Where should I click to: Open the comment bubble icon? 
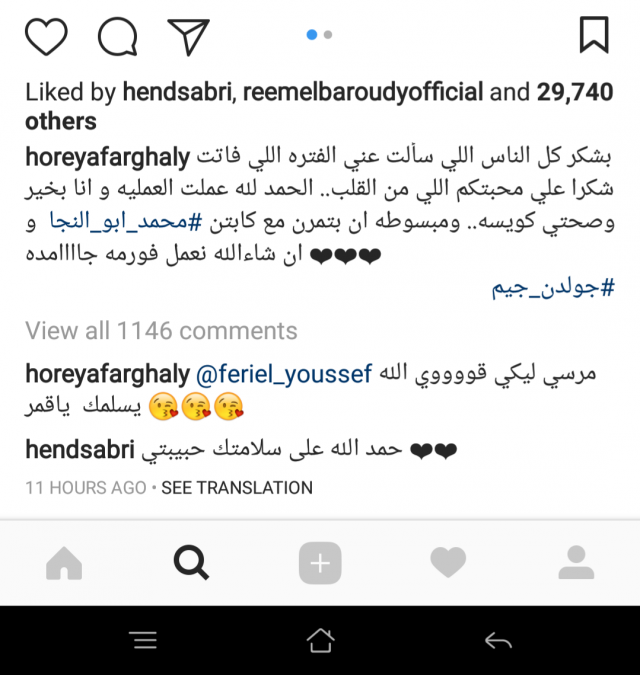(x=117, y=37)
